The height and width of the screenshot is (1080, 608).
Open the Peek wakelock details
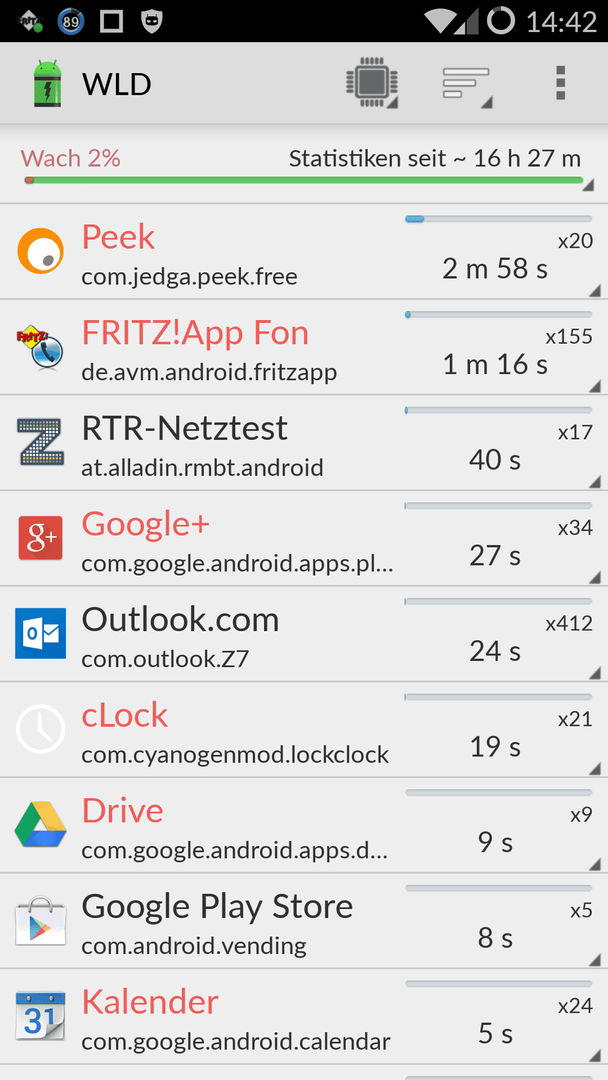(x=304, y=251)
